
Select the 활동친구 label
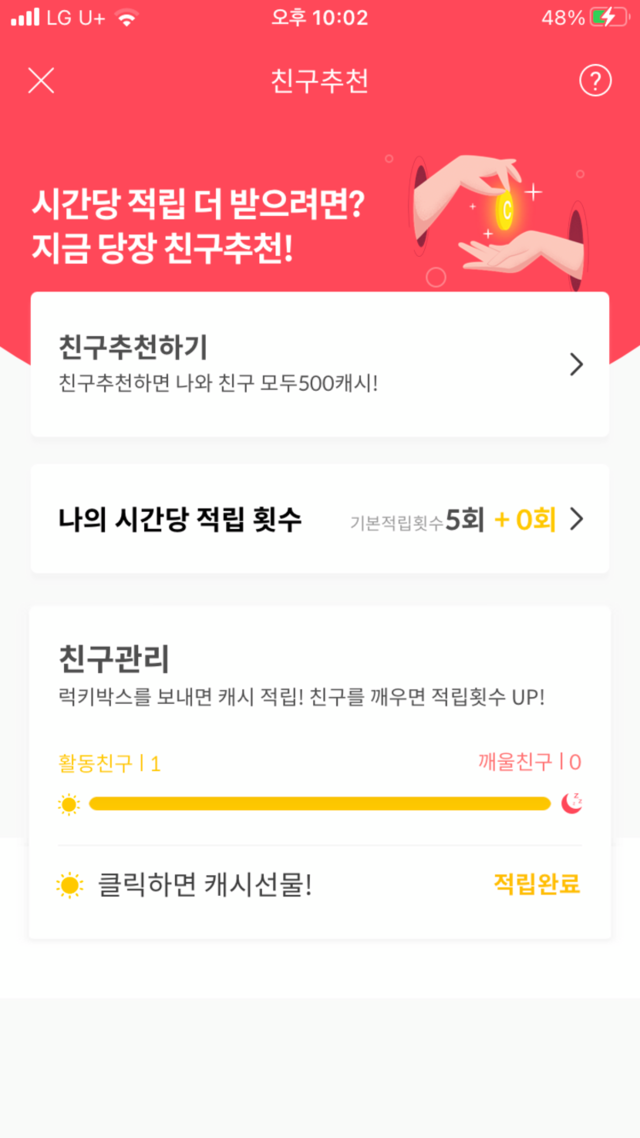tap(110, 764)
